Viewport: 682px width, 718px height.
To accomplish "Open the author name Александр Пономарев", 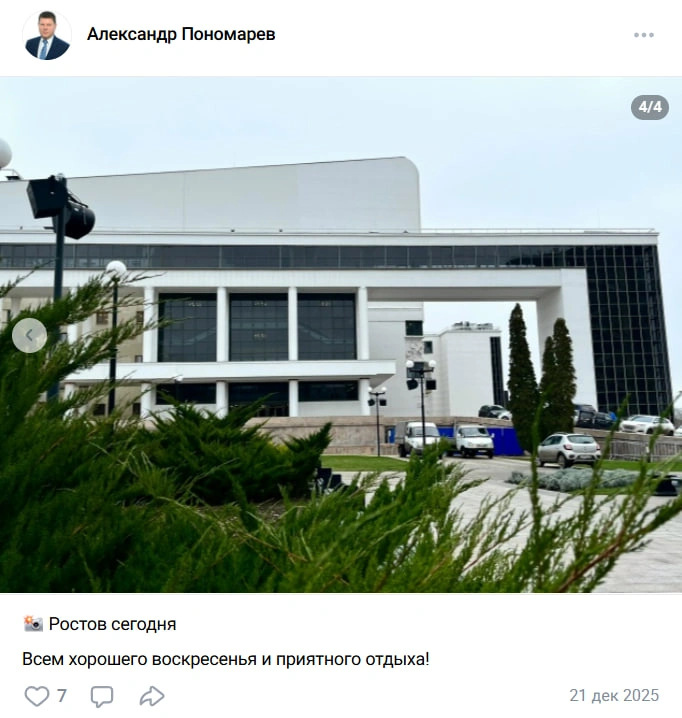I will point(181,34).
